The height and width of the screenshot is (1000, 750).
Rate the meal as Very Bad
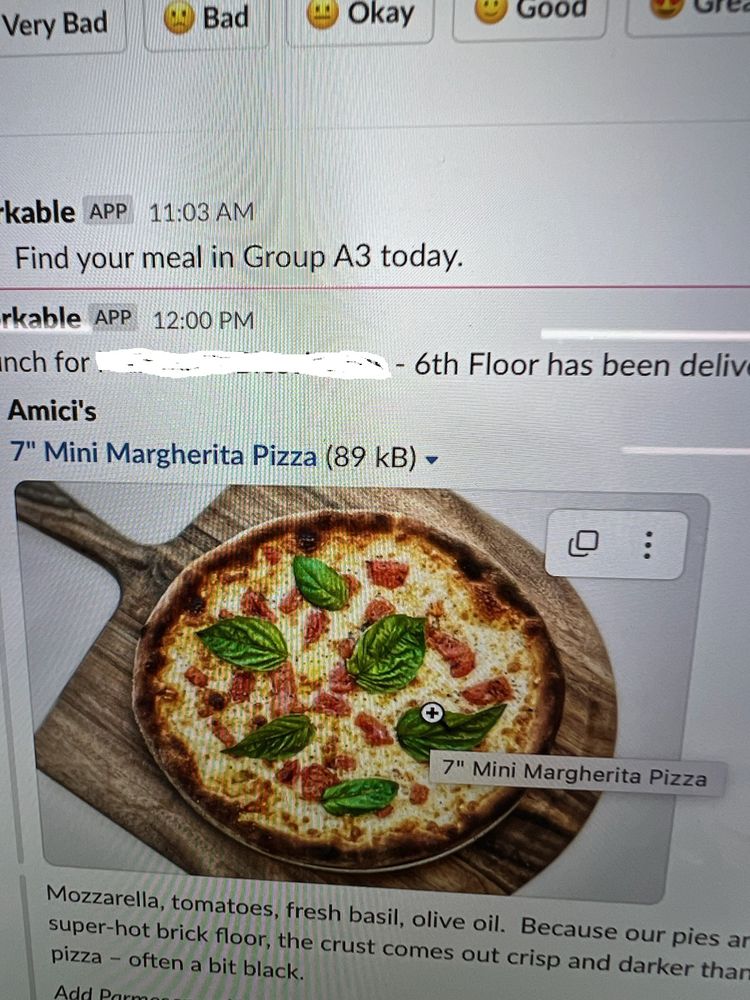point(55,22)
